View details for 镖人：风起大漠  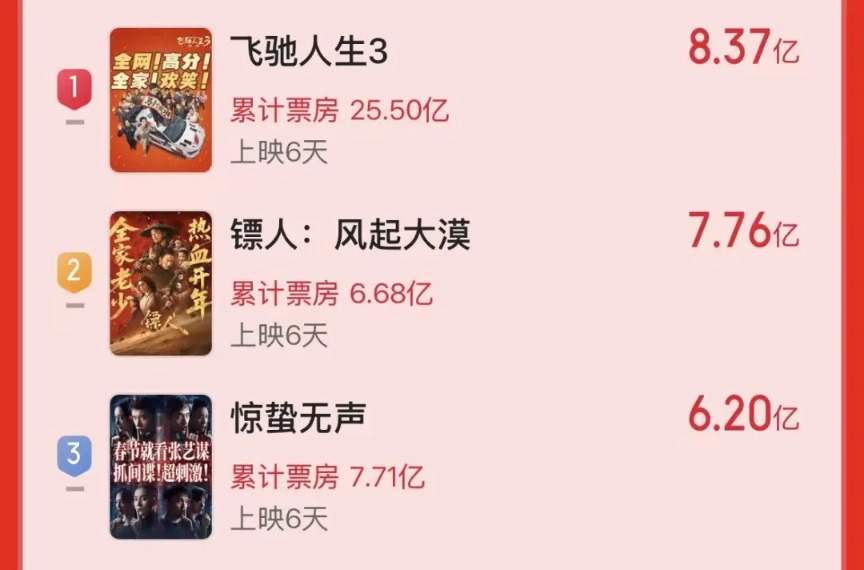(x=349, y=235)
